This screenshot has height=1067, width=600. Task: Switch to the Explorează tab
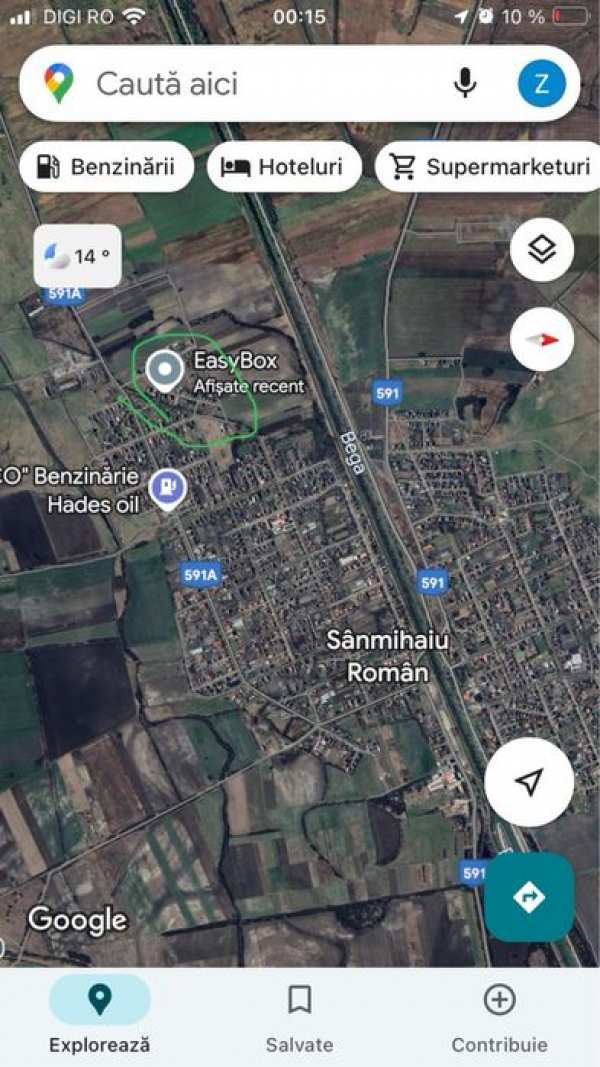pos(99,1016)
